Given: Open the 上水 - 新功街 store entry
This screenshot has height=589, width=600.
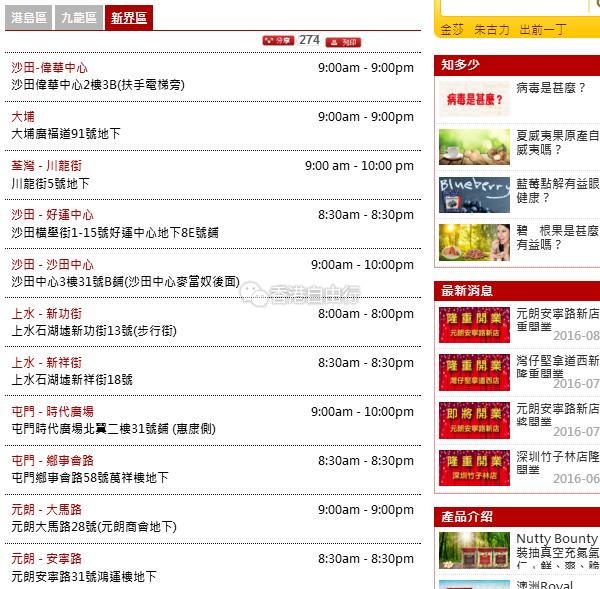Looking at the screenshot, I should tap(46, 314).
